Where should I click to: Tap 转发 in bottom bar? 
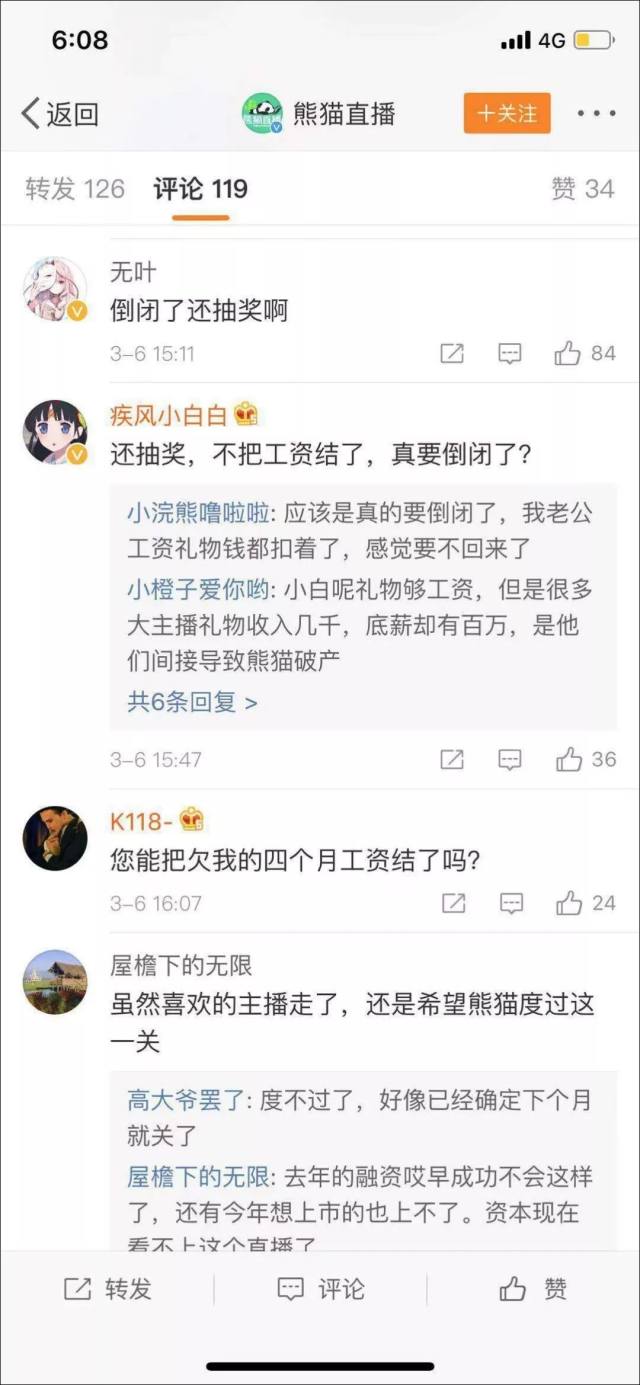coord(108,1289)
